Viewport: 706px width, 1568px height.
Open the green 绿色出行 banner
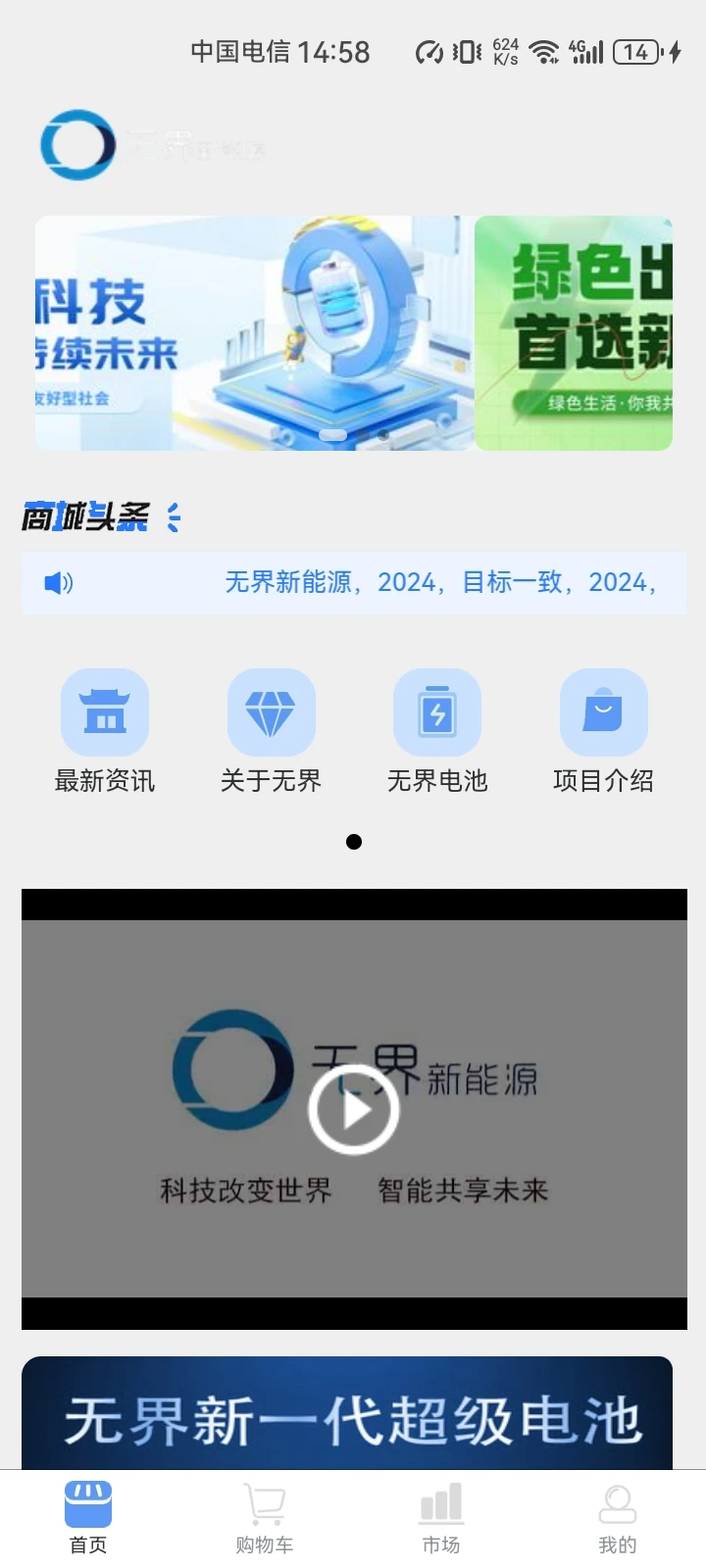[575, 333]
